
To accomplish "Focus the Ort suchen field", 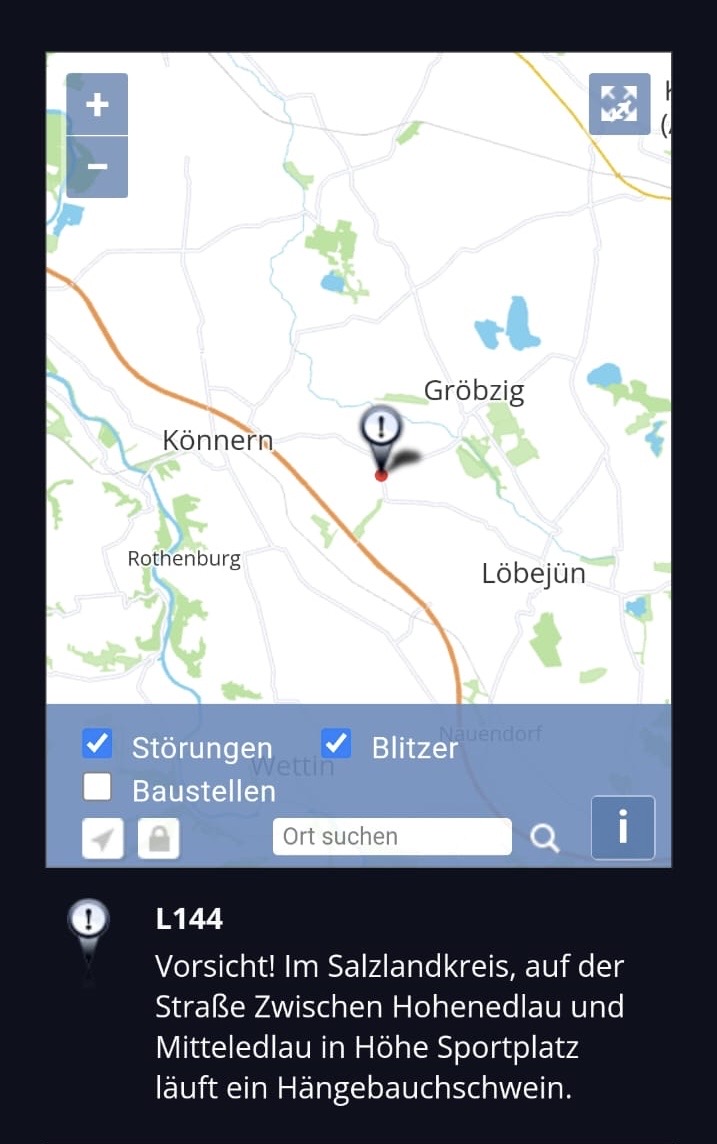I will [x=391, y=837].
